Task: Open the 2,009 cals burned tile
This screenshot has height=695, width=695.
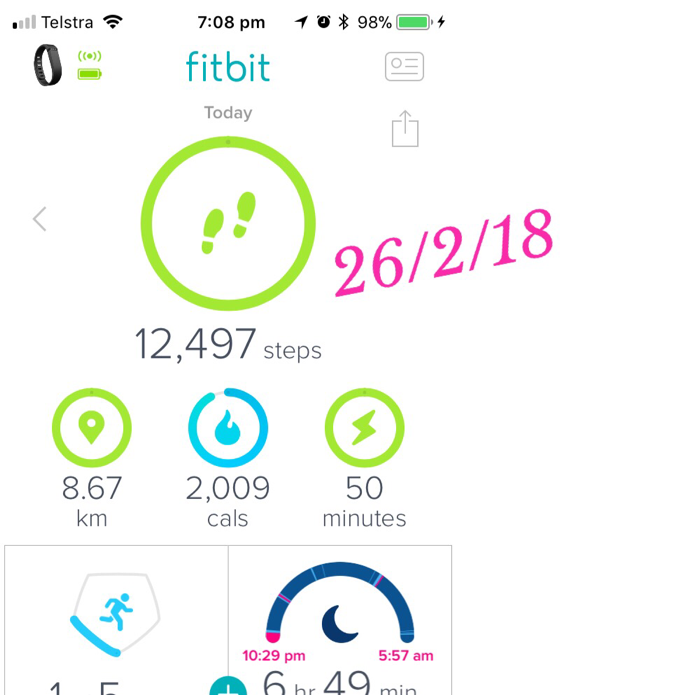Action: click(228, 428)
